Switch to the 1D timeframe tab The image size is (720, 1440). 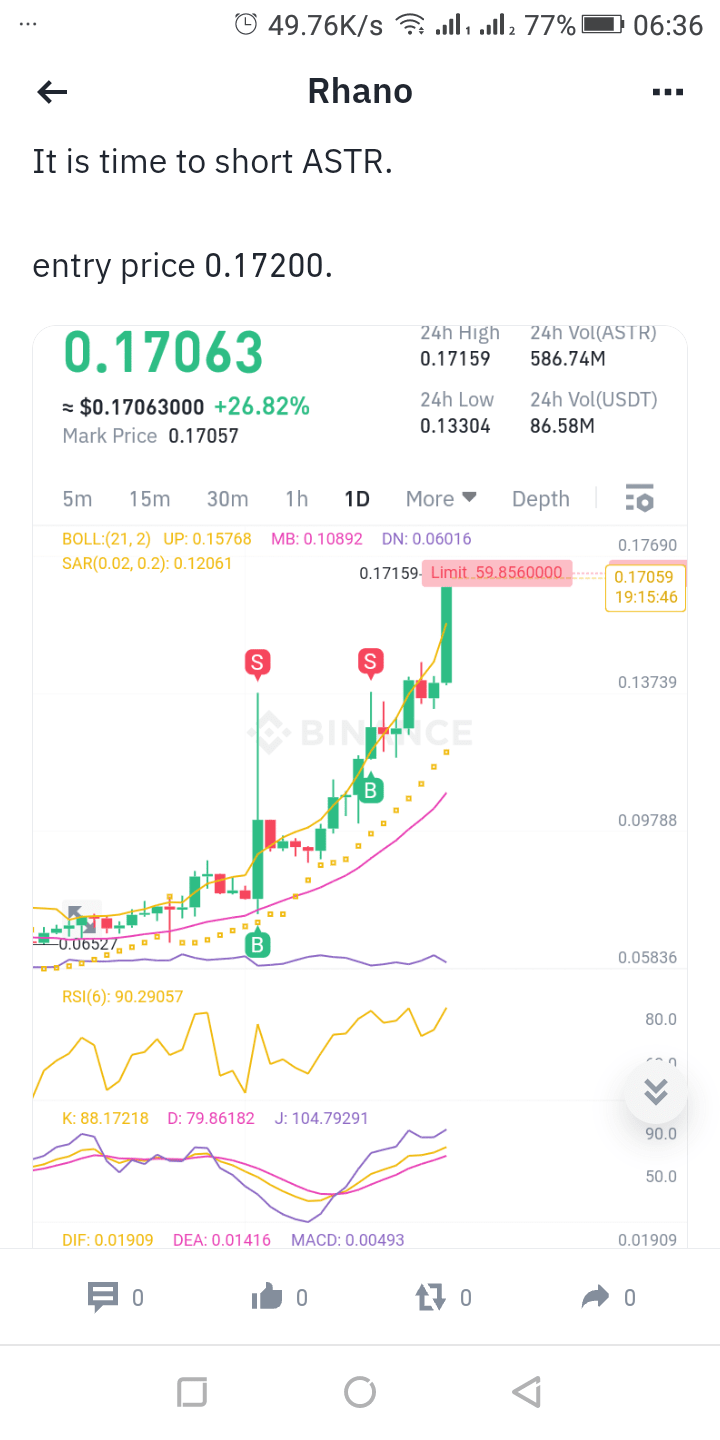pyautogui.click(x=357, y=498)
